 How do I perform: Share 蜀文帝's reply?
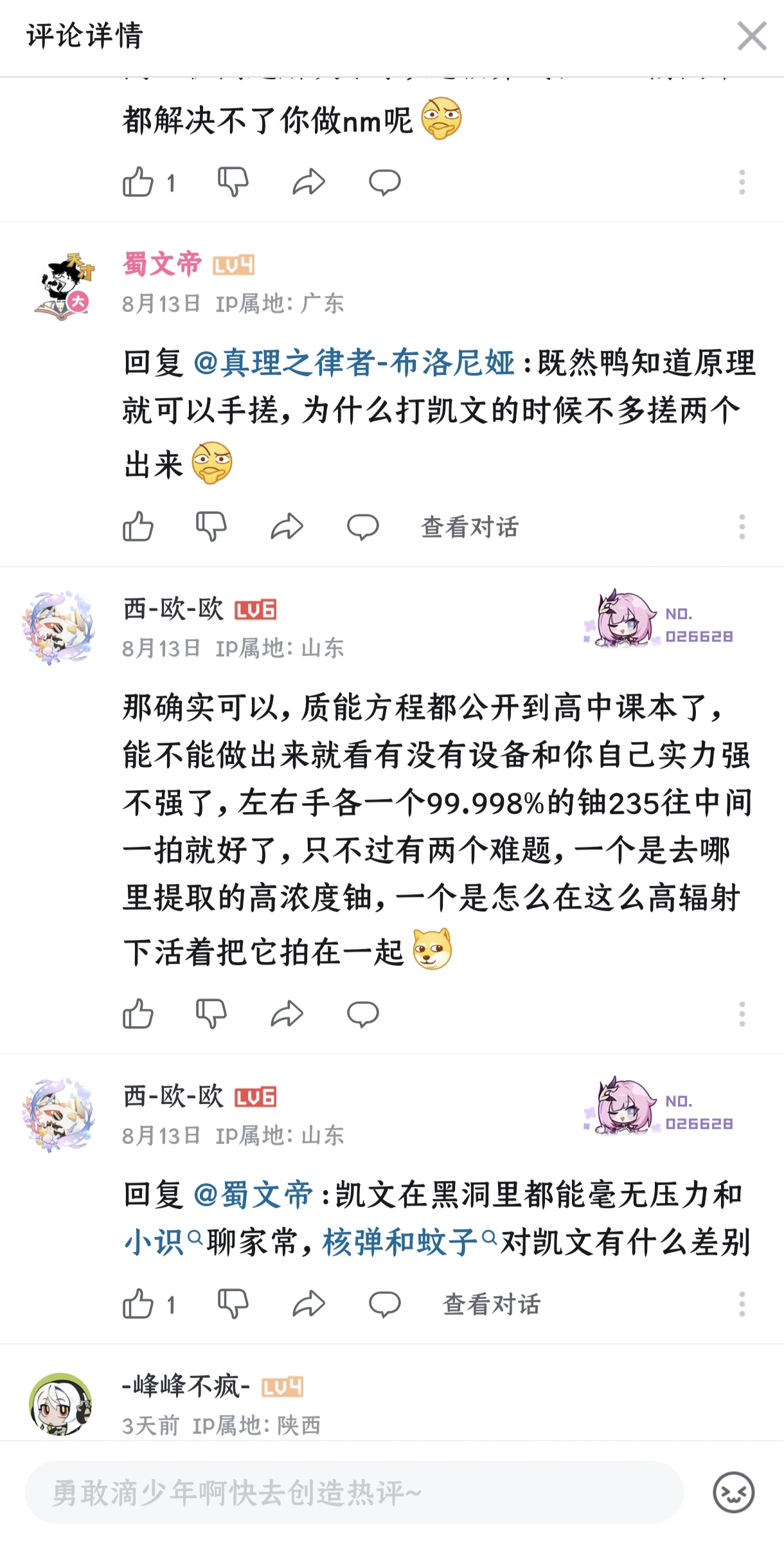[x=287, y=527]
